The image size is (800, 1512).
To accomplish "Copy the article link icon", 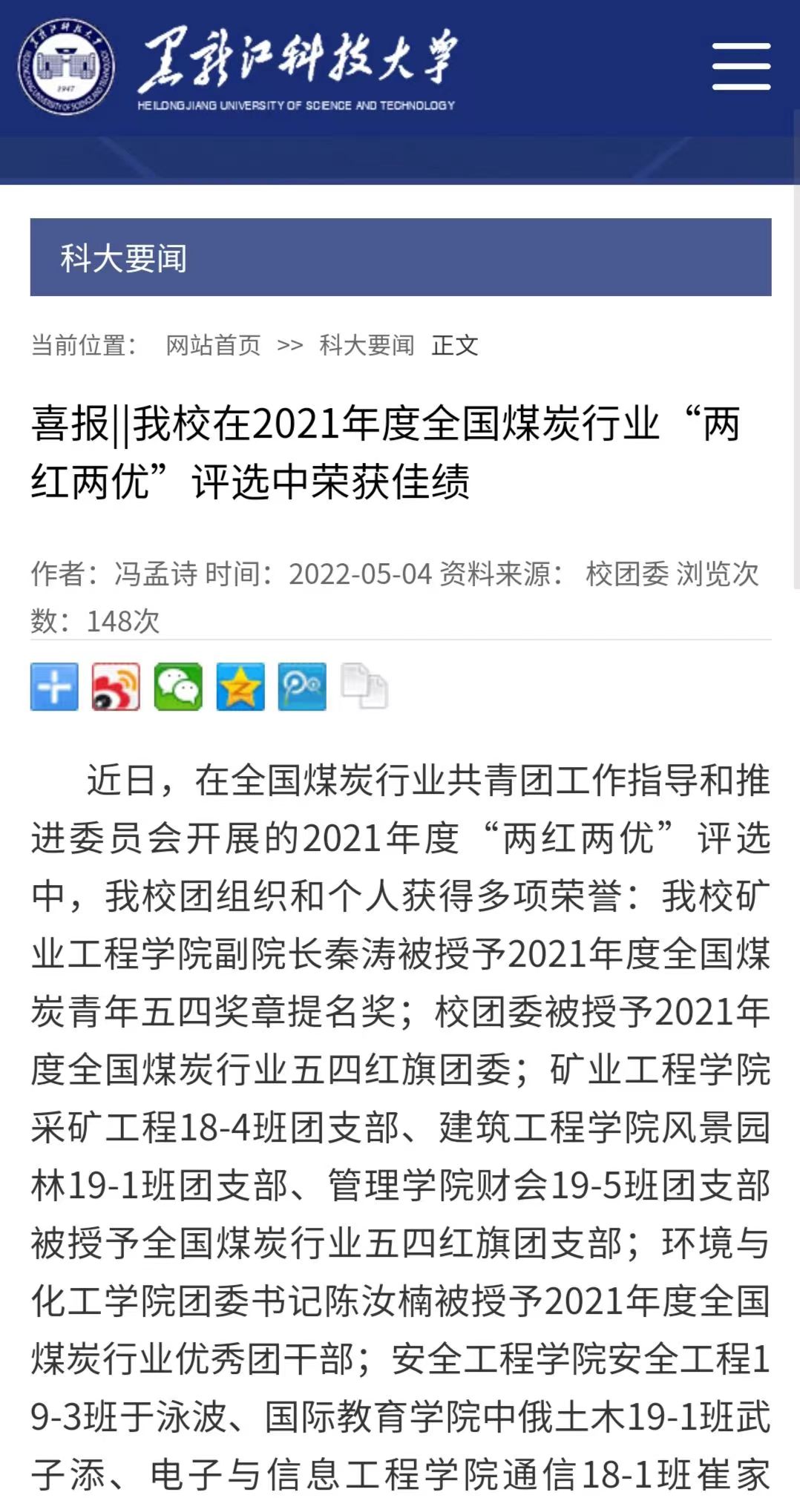I will click(x=364, y=686).
